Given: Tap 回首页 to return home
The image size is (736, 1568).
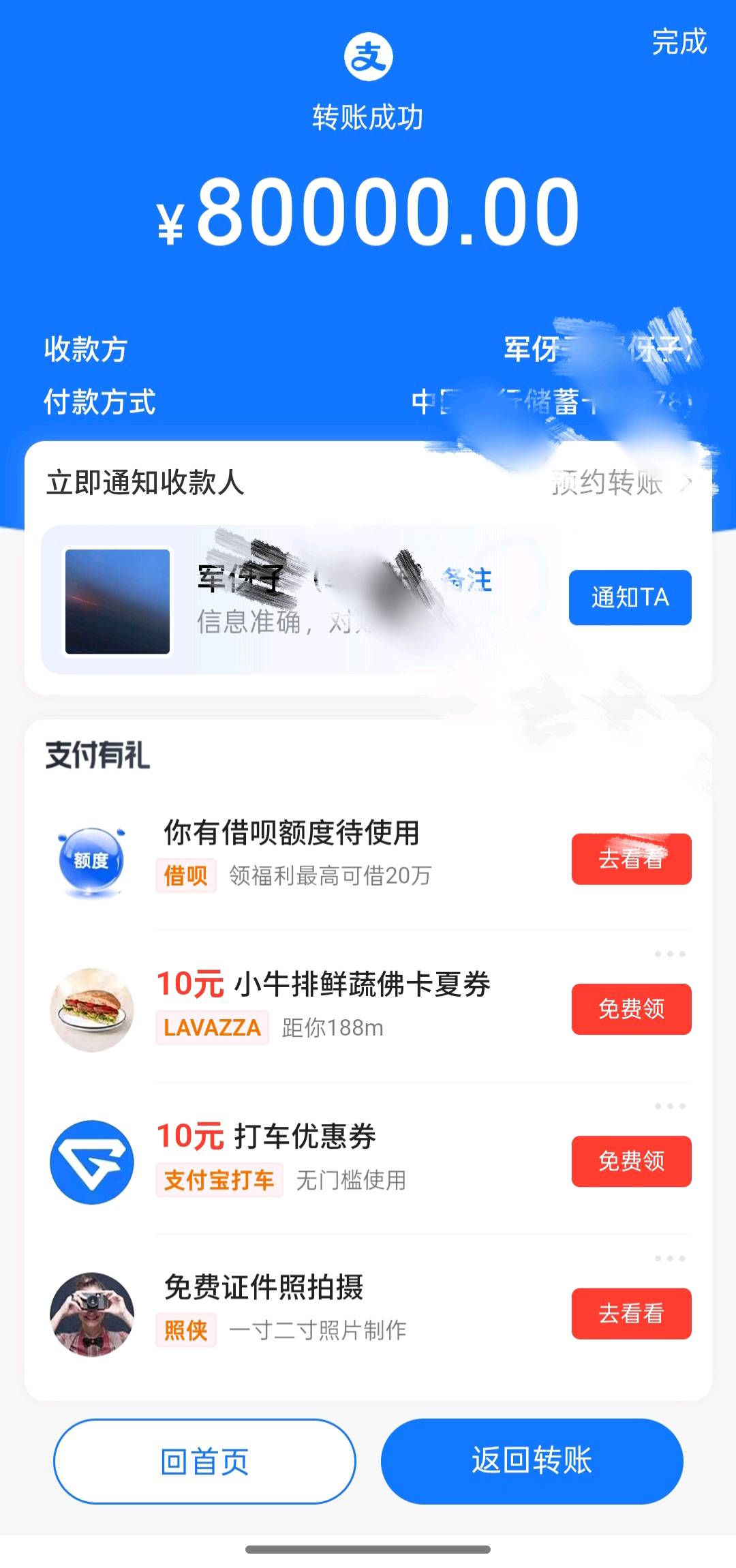Looking at the screenshot, I should pos(204,1460).
